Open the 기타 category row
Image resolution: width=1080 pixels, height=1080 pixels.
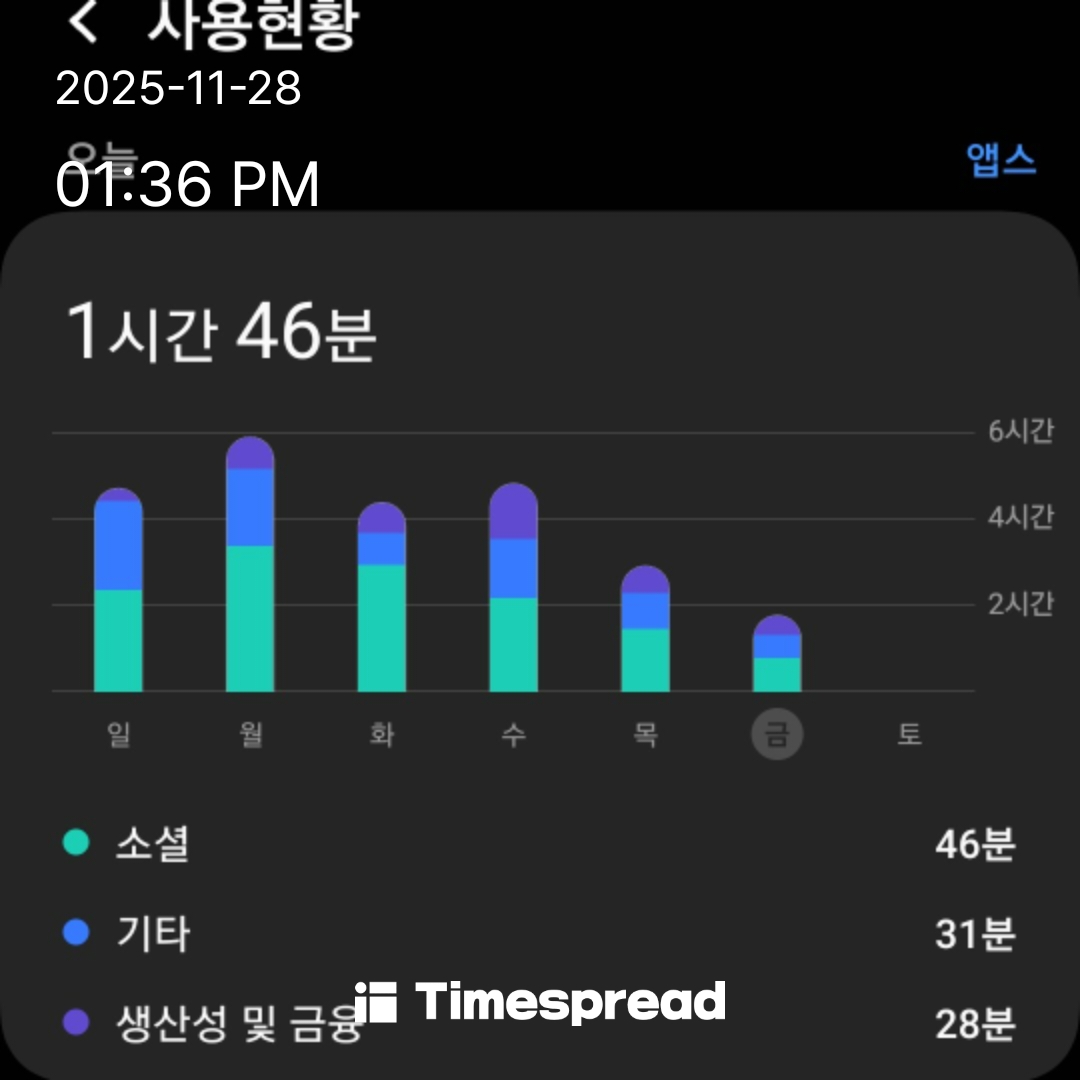pos(540,934)
